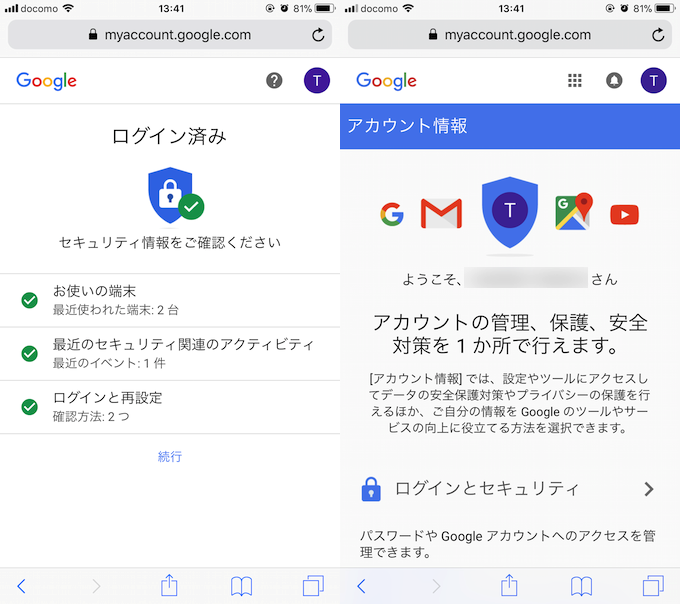Open the notifications bell
Image resolution: width=680 pixels, height=604 pixels.
(614, 81)
